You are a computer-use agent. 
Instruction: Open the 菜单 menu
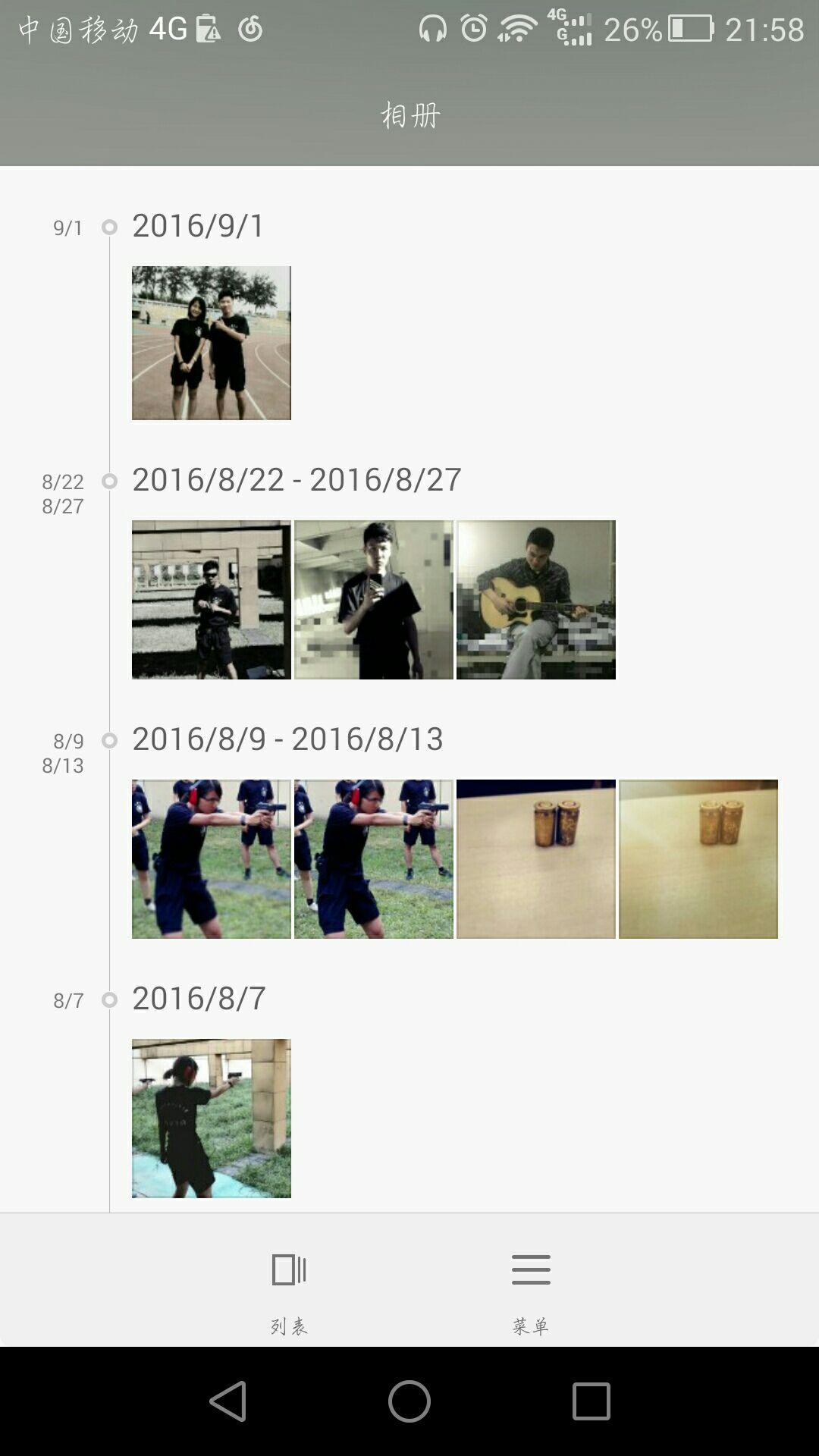tap(531, 1289)
